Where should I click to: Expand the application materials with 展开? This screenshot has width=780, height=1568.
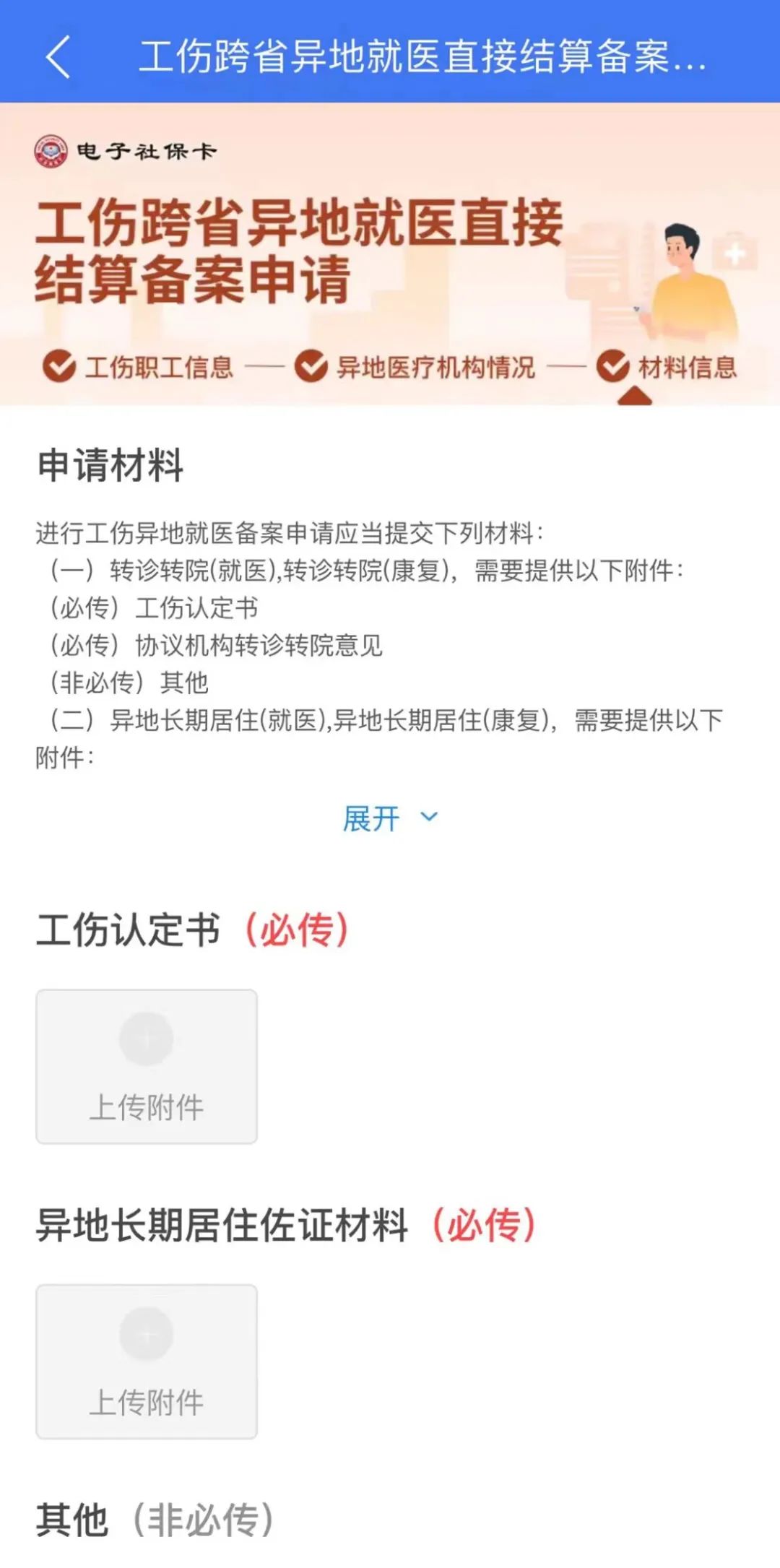389,818
